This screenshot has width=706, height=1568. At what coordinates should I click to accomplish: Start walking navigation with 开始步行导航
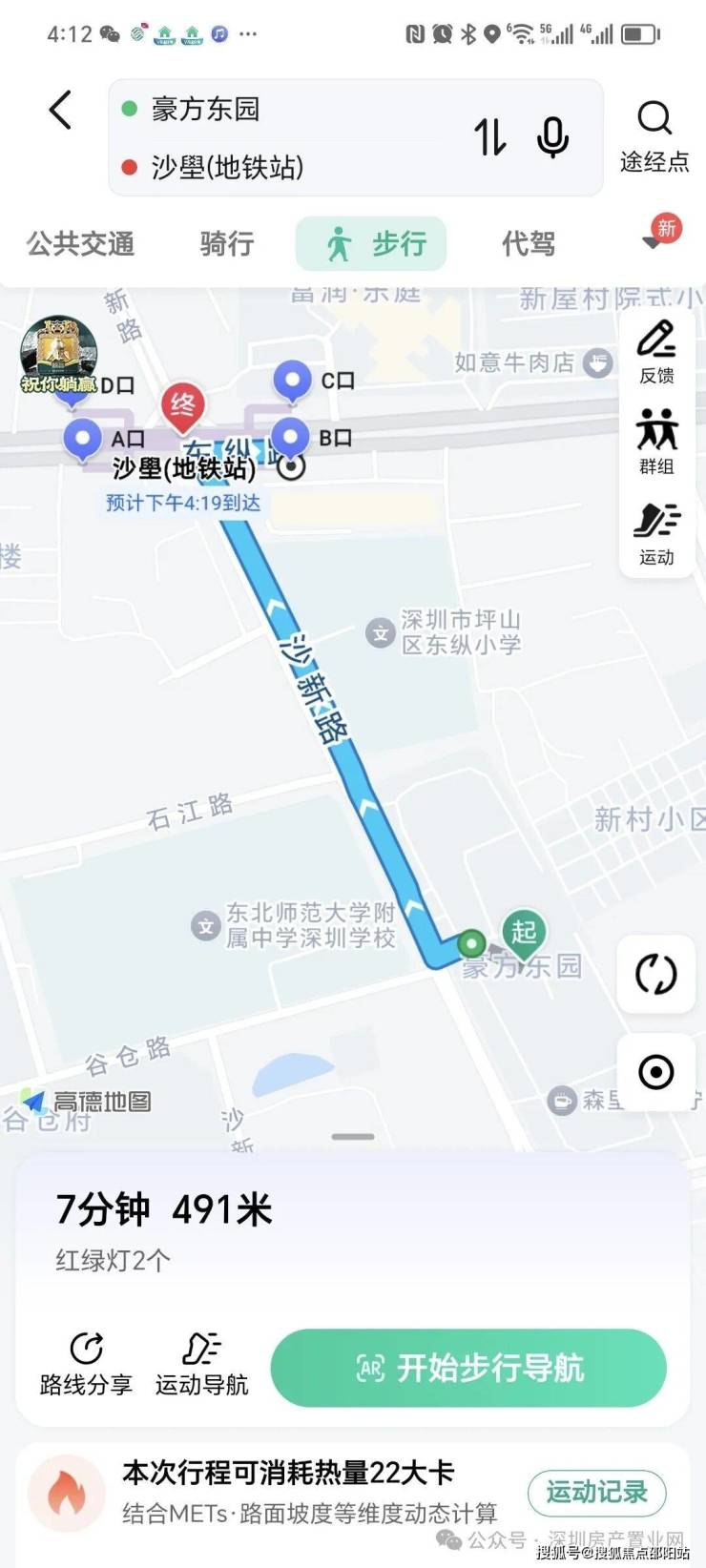(x=468, y=1369)
